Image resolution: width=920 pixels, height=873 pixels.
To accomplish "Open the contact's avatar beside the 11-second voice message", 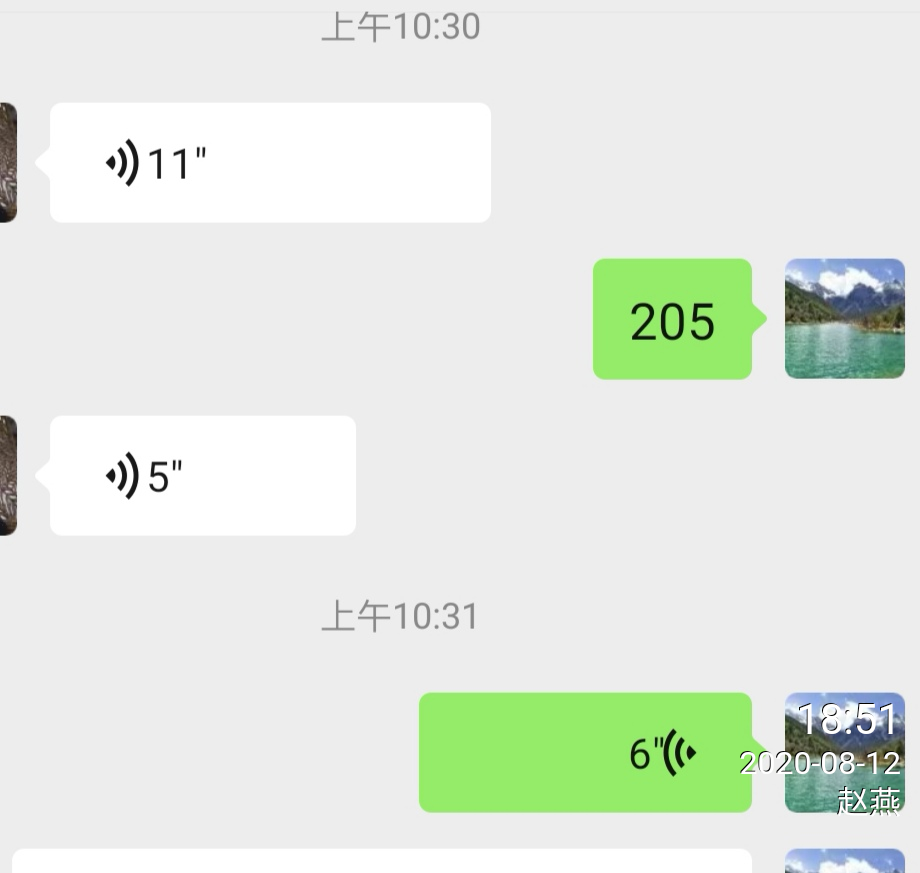I will (8, 162).
